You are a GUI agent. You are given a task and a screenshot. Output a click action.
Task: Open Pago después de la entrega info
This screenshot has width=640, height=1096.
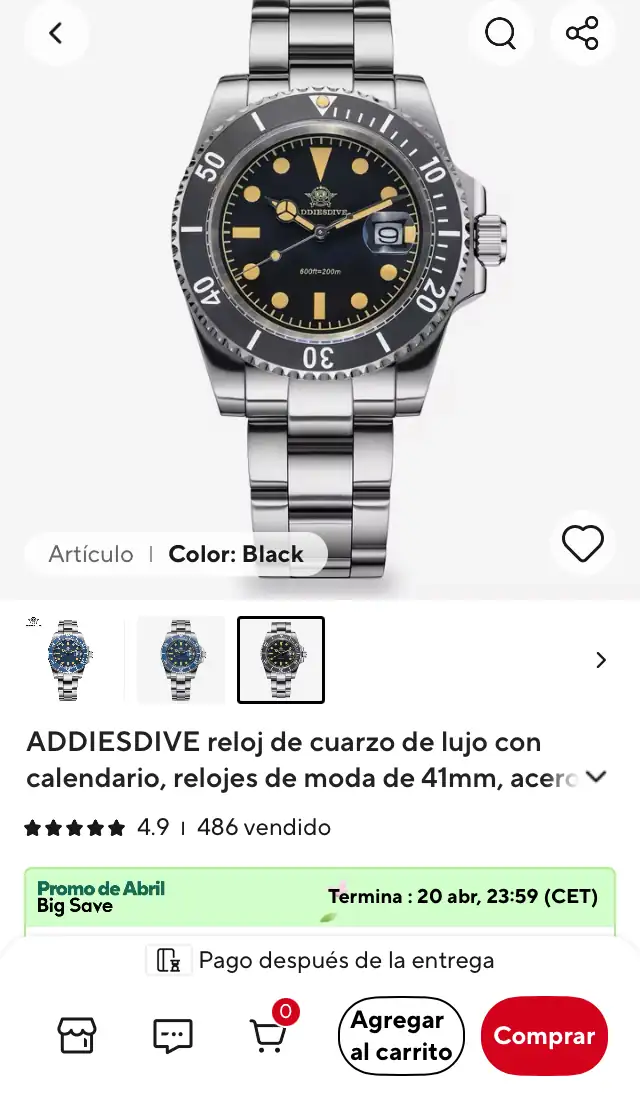(x=320, y=961)
